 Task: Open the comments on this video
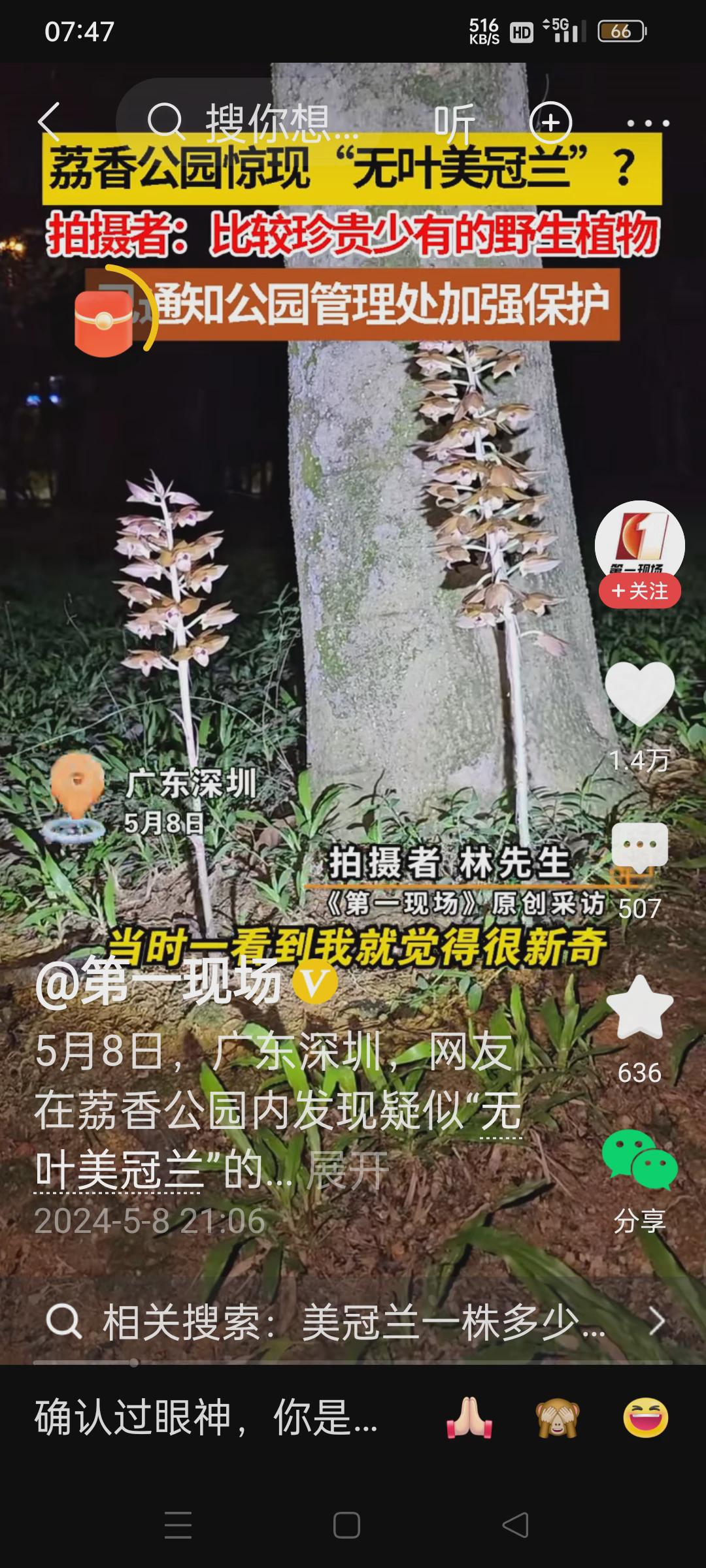tap(639, 847)
